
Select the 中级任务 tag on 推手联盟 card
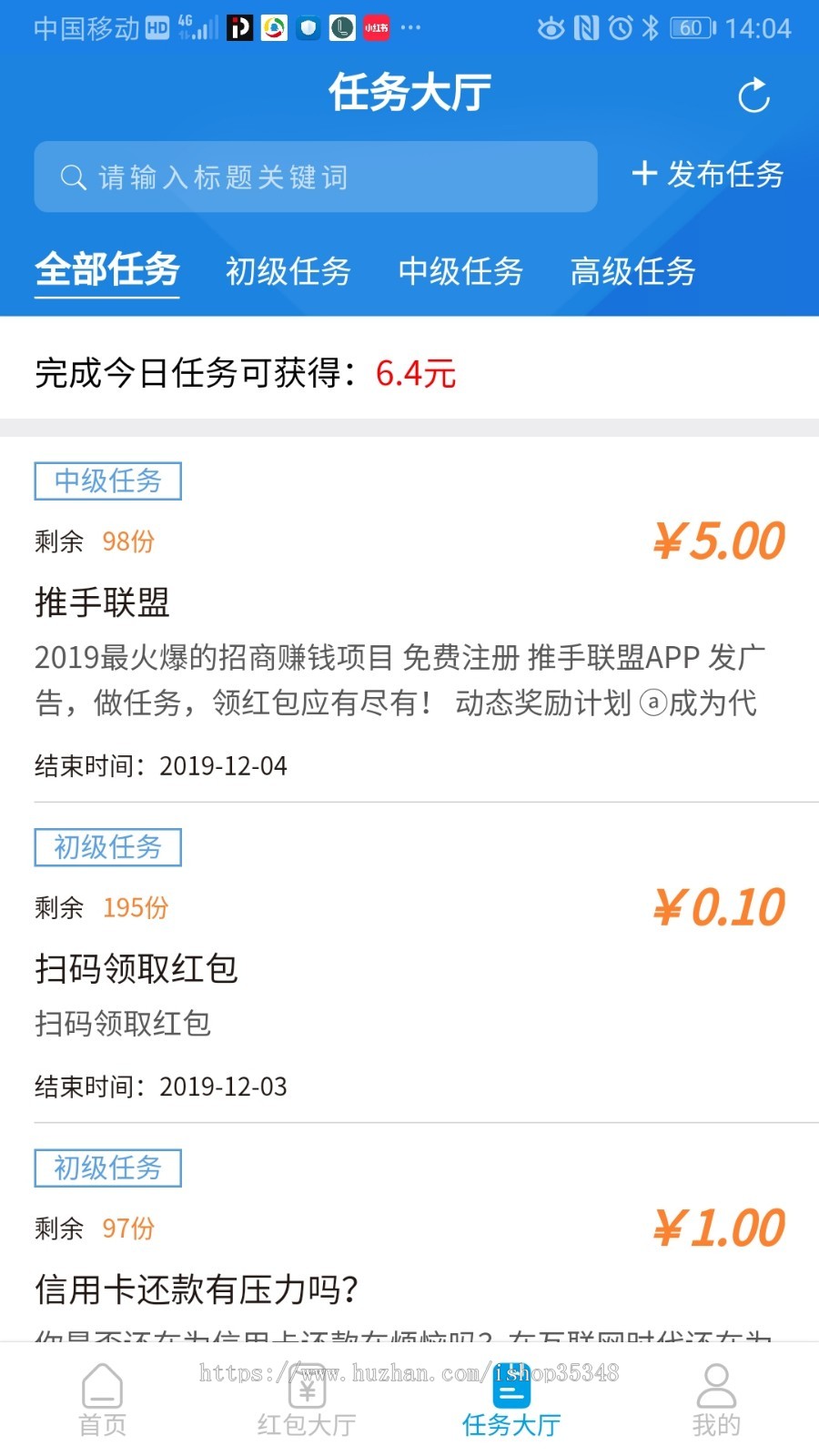click(107, 480)
